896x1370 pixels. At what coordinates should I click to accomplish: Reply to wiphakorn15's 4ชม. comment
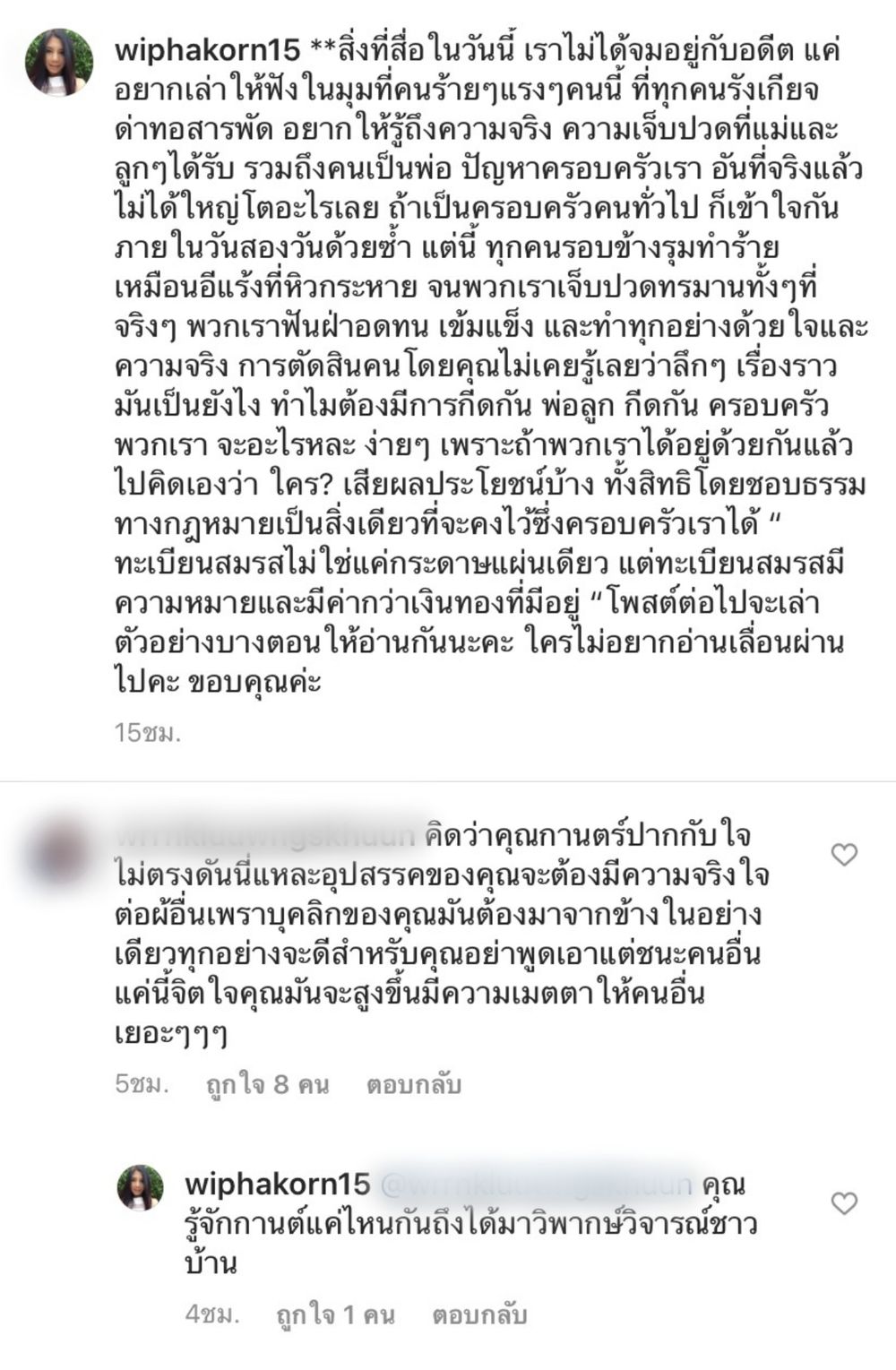point(479,1315)
